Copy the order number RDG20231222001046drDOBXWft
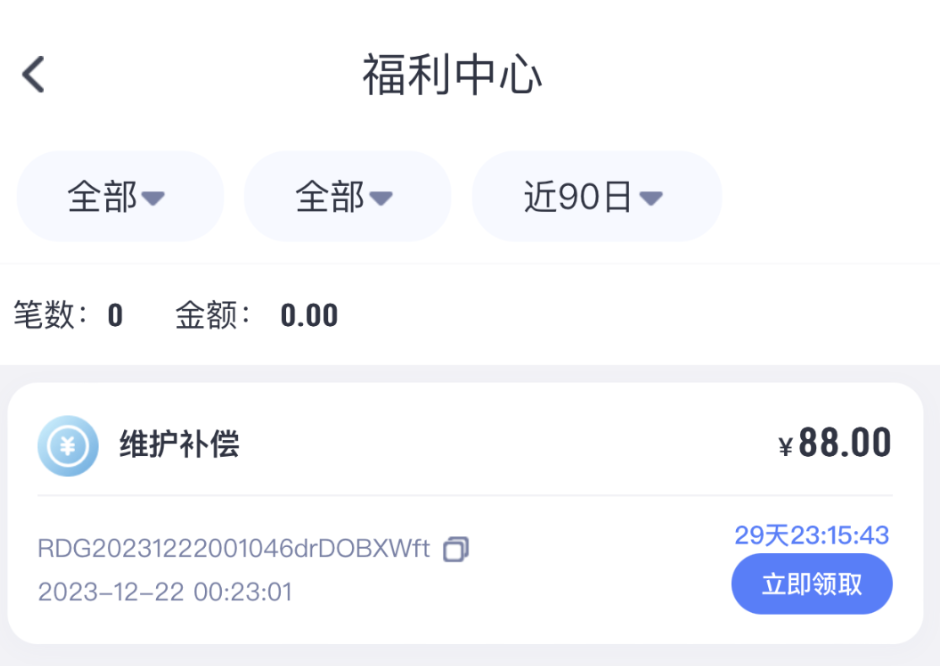Viewport: 940px width, 666px height. click(x=456, y=549)
